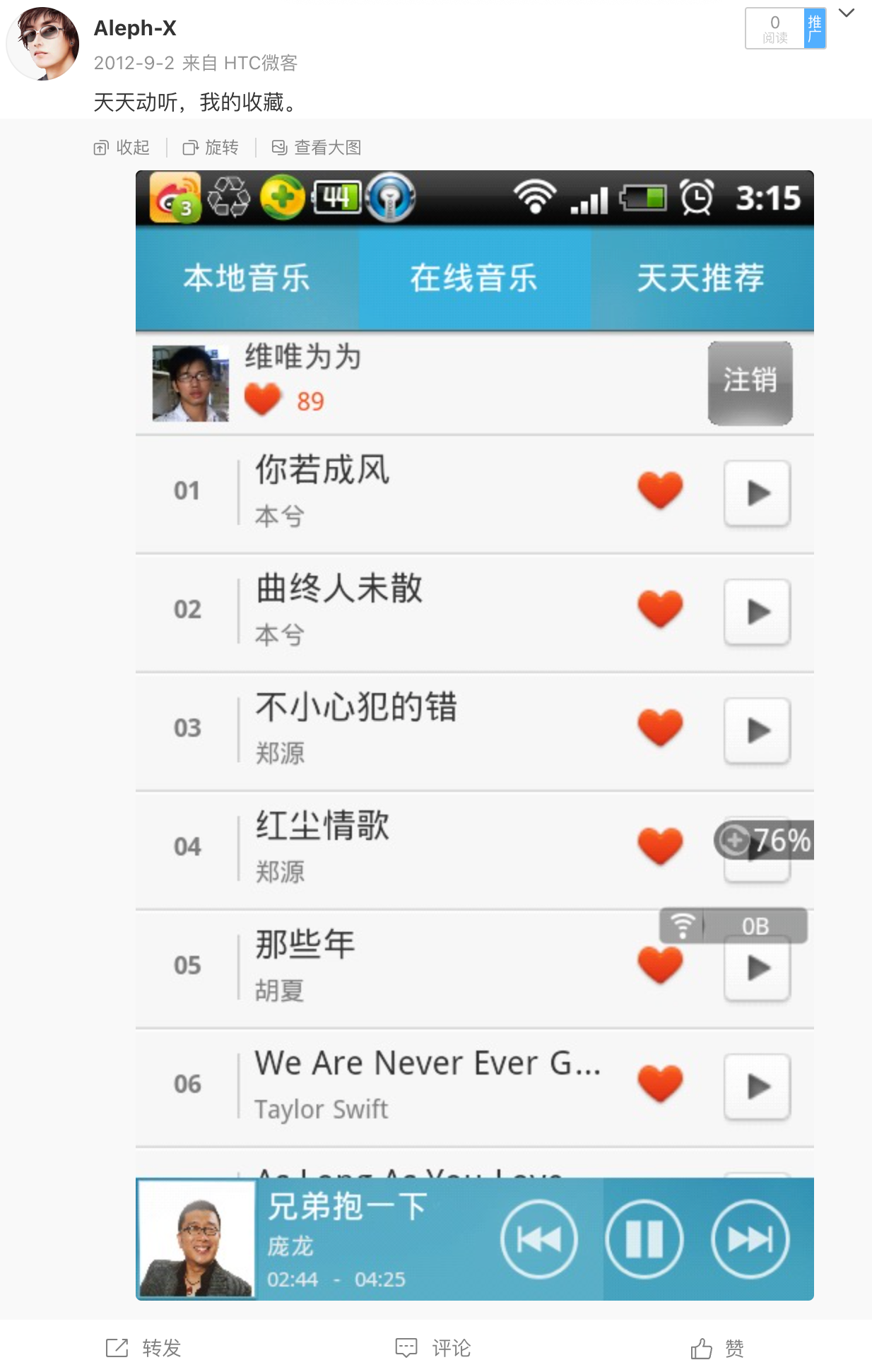Open the Aleph-X username link
The height and width of the screenshot is (1372, 872).
tap(135, 28)
